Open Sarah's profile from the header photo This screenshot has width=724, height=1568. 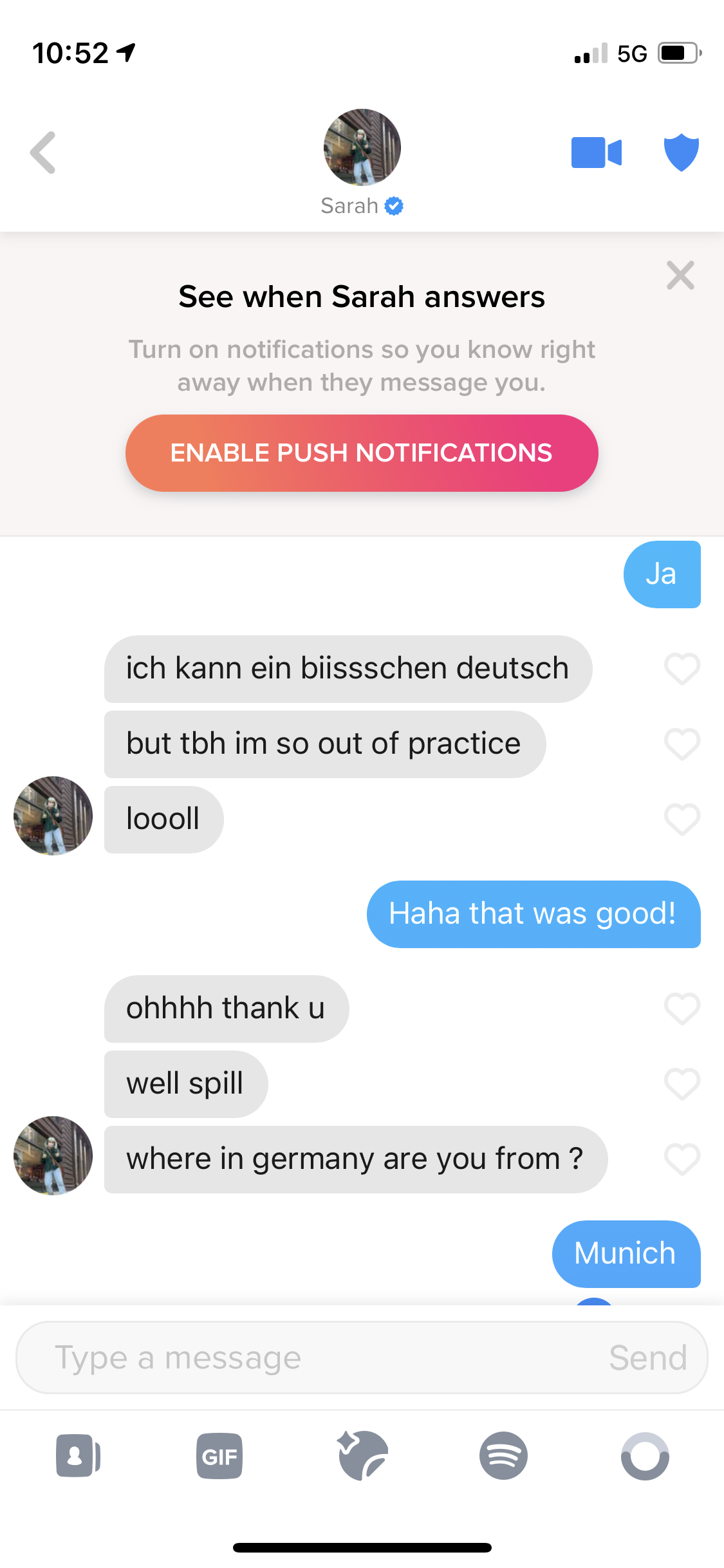(362, 147)
